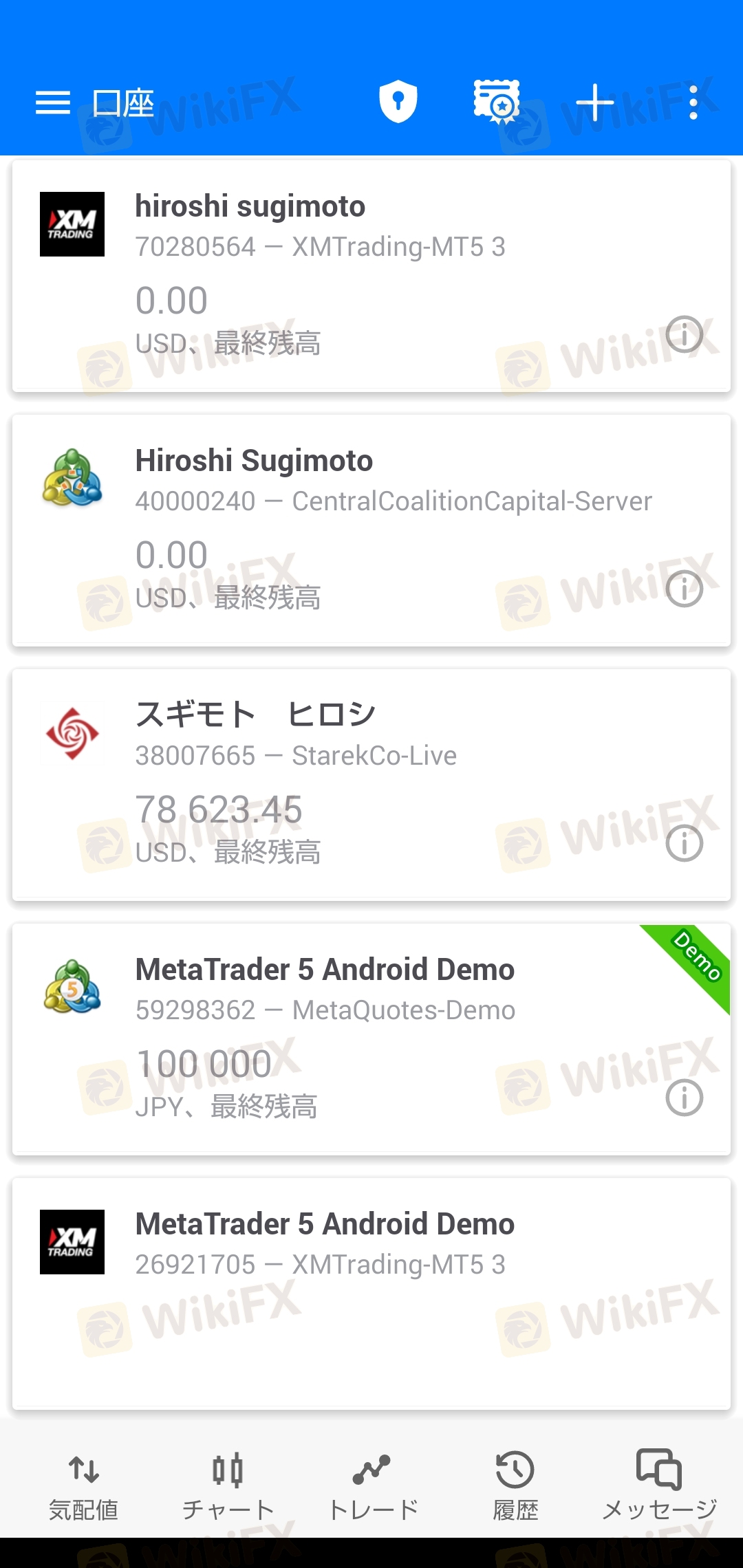This screenshot has width=743, height=1568.
Task: Open the three-dot overflow menu
Action: click(693, 103)
